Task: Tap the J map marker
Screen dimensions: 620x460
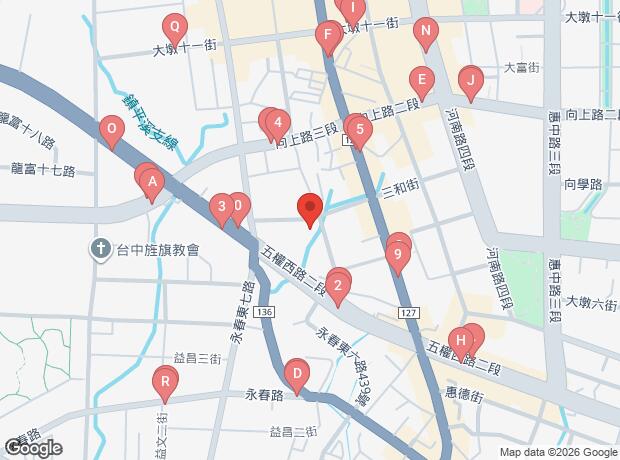Action: click(469, 81)
